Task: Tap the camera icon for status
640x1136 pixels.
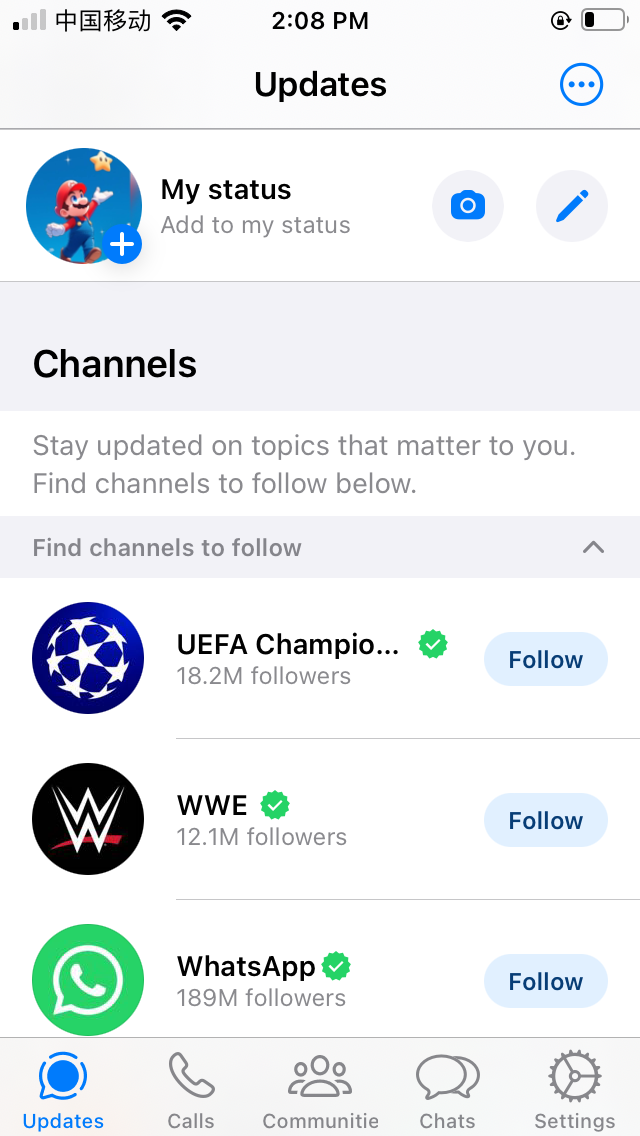Action: pyautogui.click(x=467, y=206)
